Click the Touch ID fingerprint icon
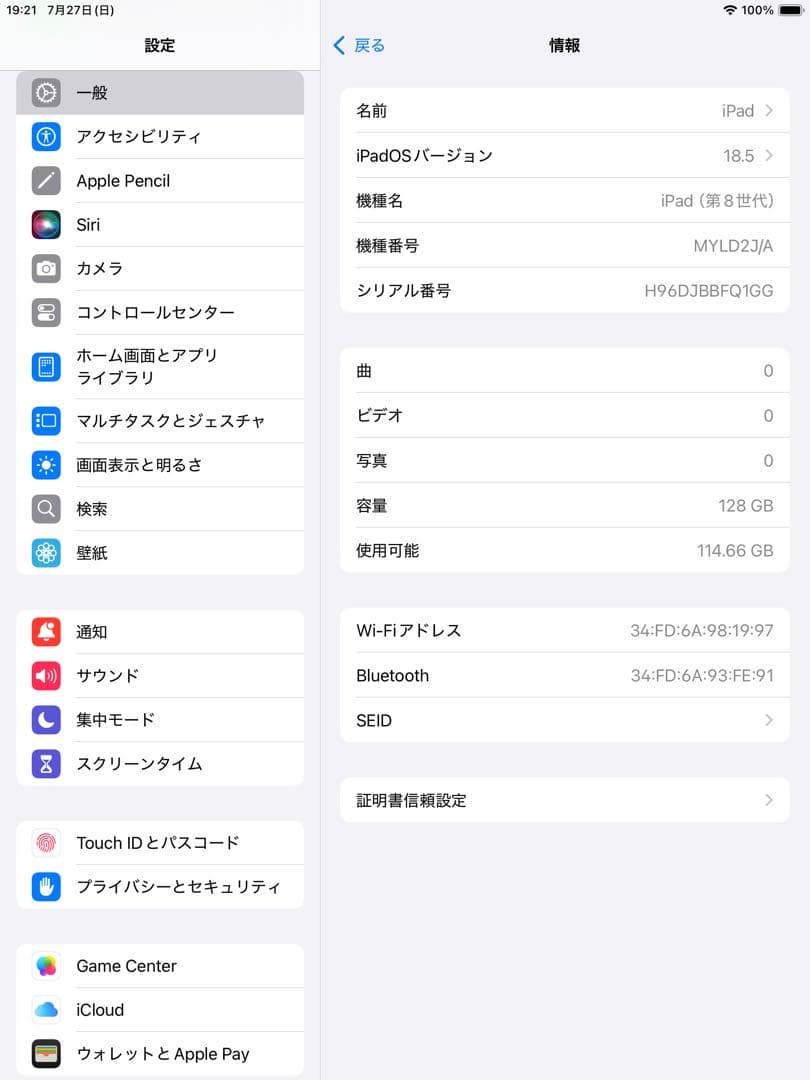This screenshot has width=810, height=1080. click(46, 843)
